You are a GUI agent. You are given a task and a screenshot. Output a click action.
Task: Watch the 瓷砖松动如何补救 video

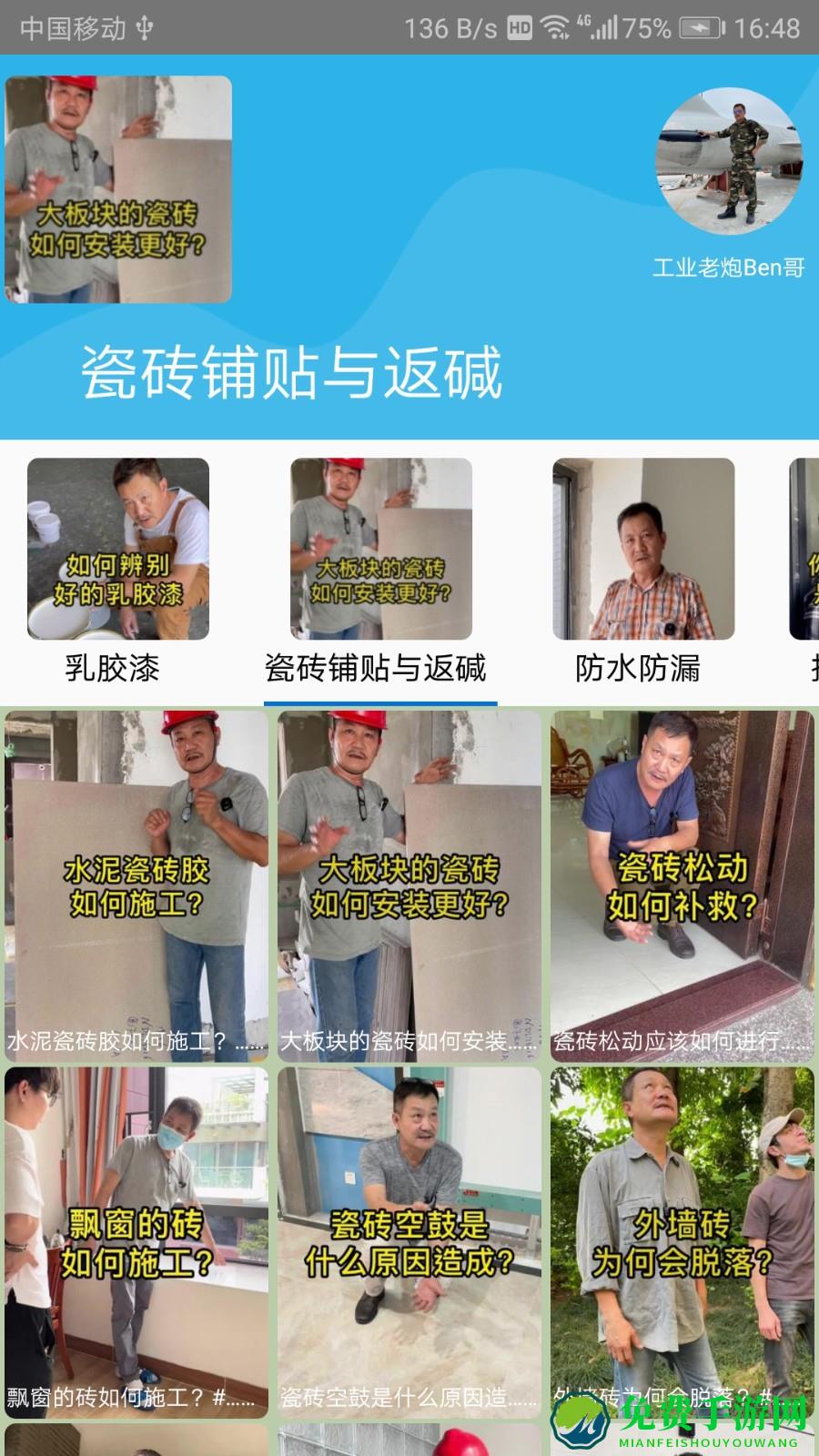682,885
